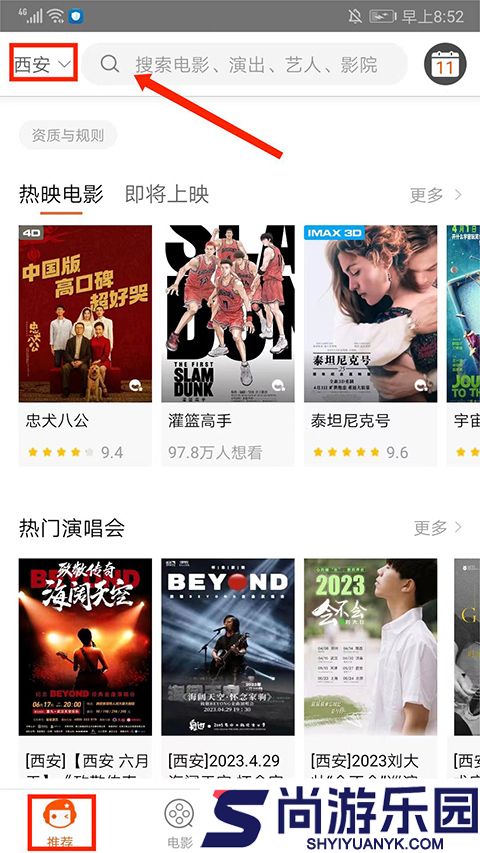Switch to the 电影 bottom tab
This screenshot has width=480, height=853.
tap(180, 823)
